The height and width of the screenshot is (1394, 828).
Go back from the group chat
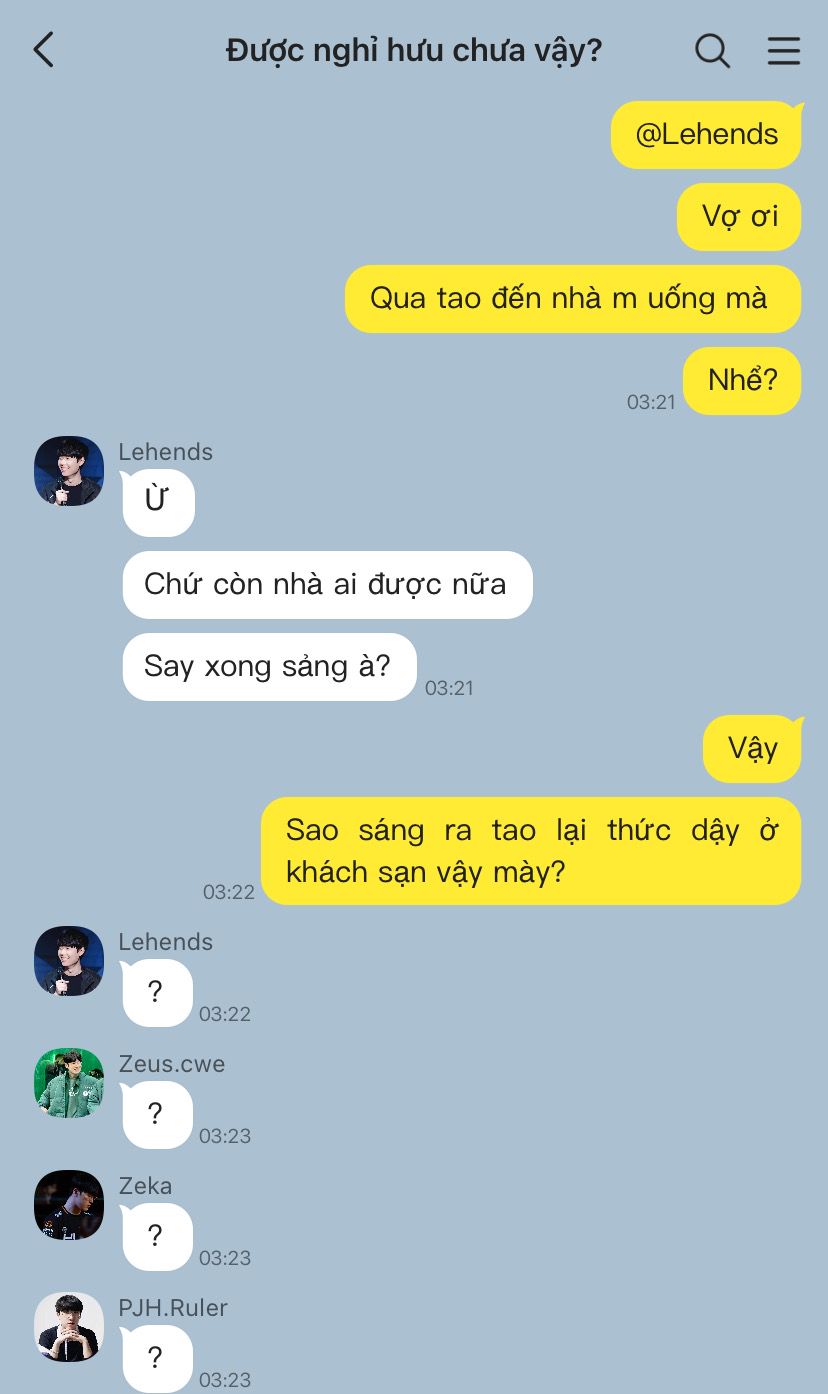[x=44, y=50]
